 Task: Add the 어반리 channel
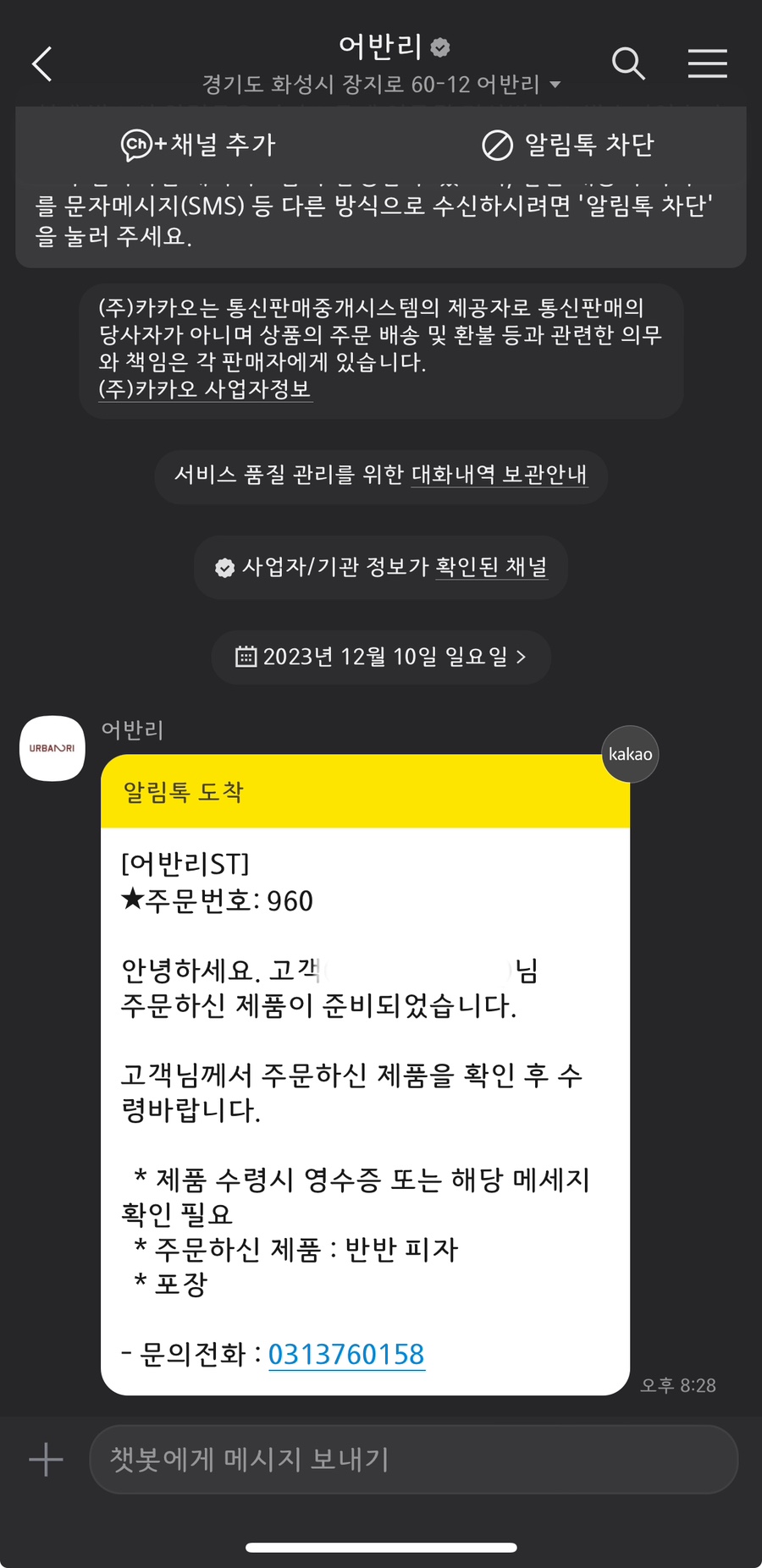click(199, 145)
